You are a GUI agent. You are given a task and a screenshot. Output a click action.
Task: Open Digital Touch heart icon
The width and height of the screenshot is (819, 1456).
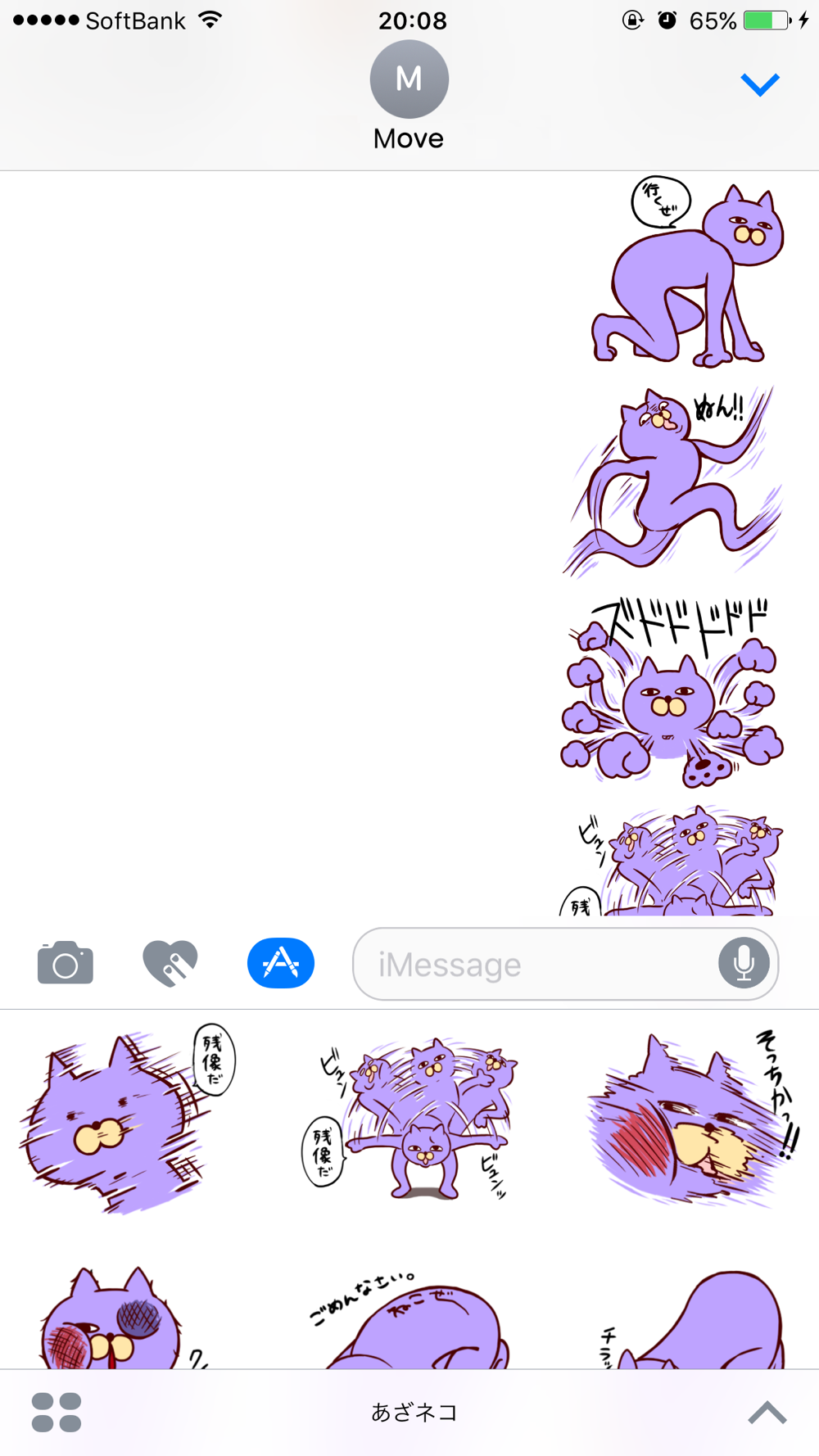point(170,963)
